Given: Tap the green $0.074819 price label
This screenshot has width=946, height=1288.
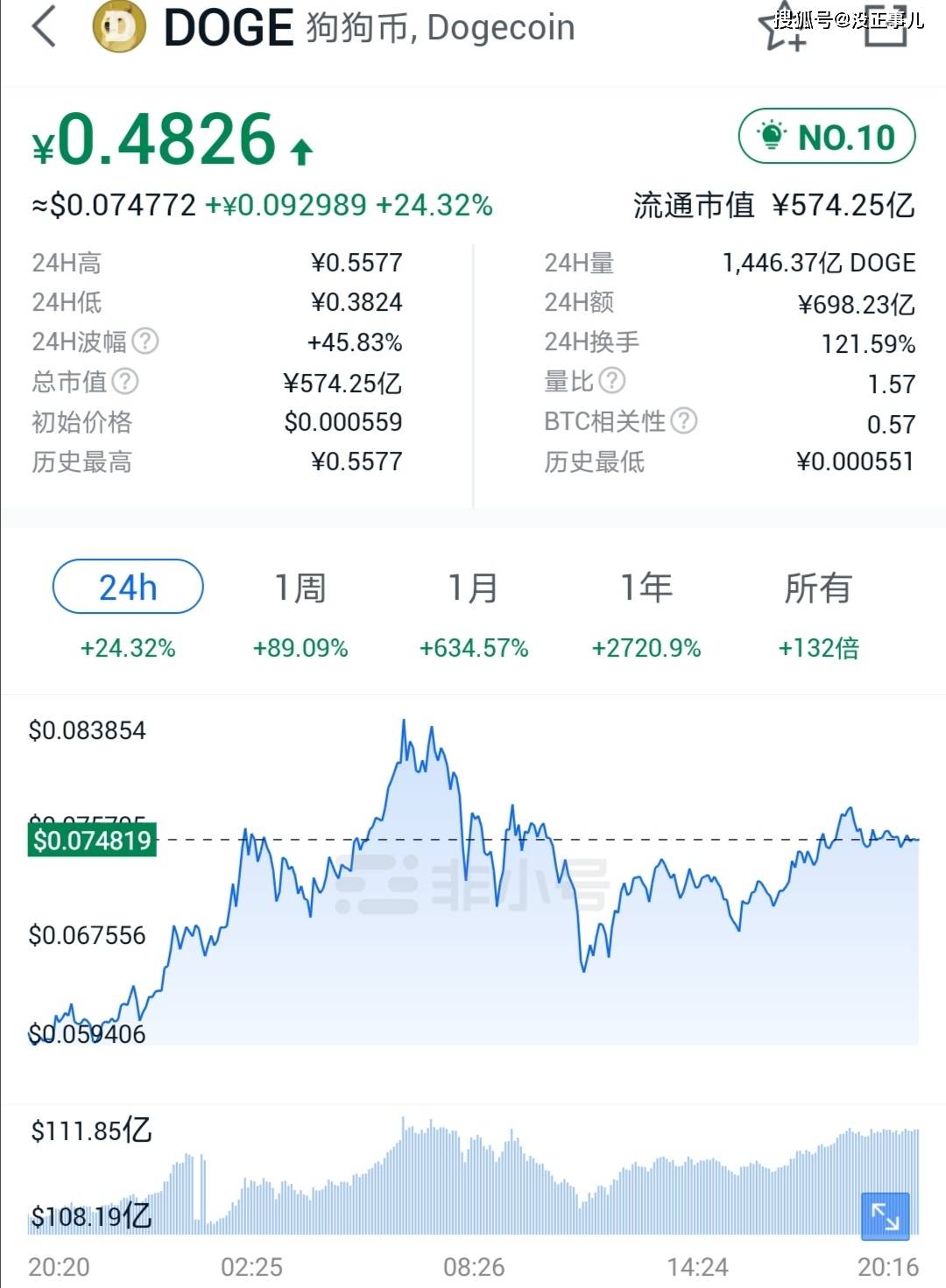Looking at the screenshot, I should point(91,841).
